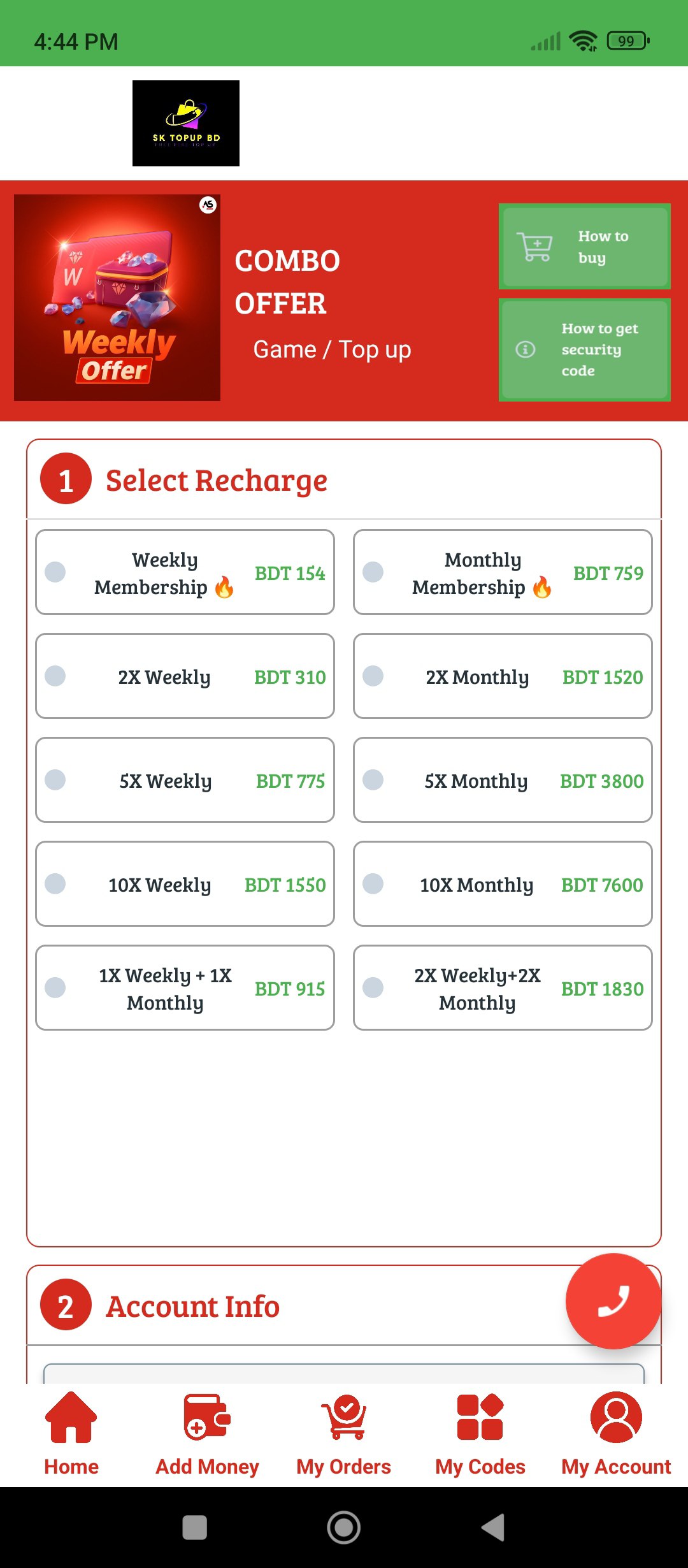Select 10X Weekly for BDT 1550

185,884
